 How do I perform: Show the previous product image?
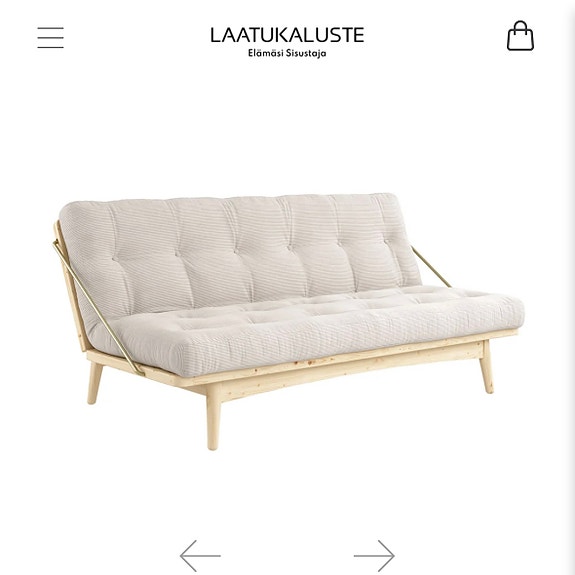(200, 555)
